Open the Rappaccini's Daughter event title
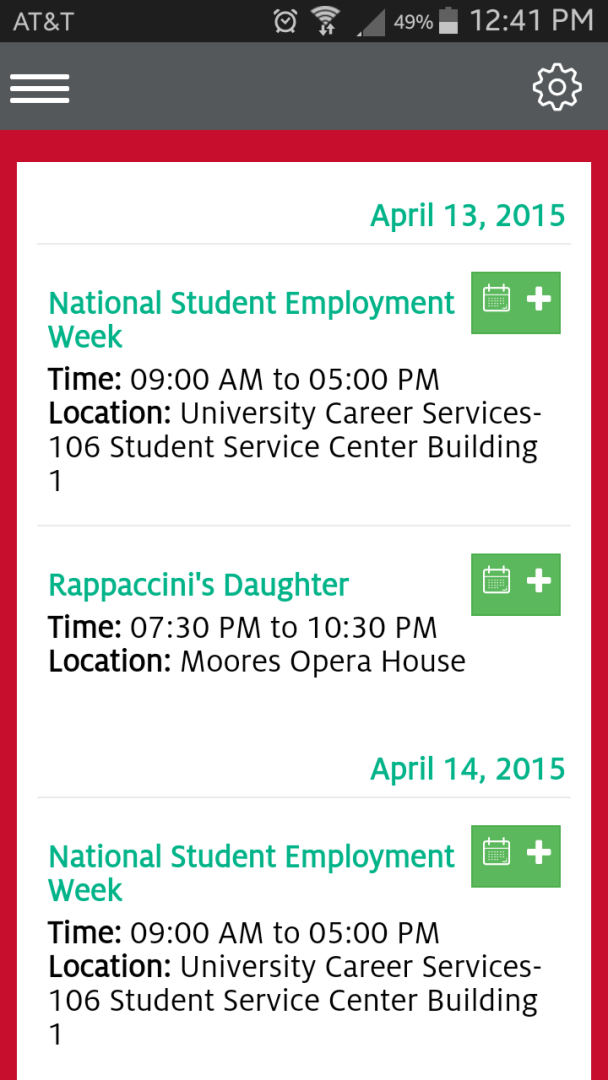 [199, 585]
